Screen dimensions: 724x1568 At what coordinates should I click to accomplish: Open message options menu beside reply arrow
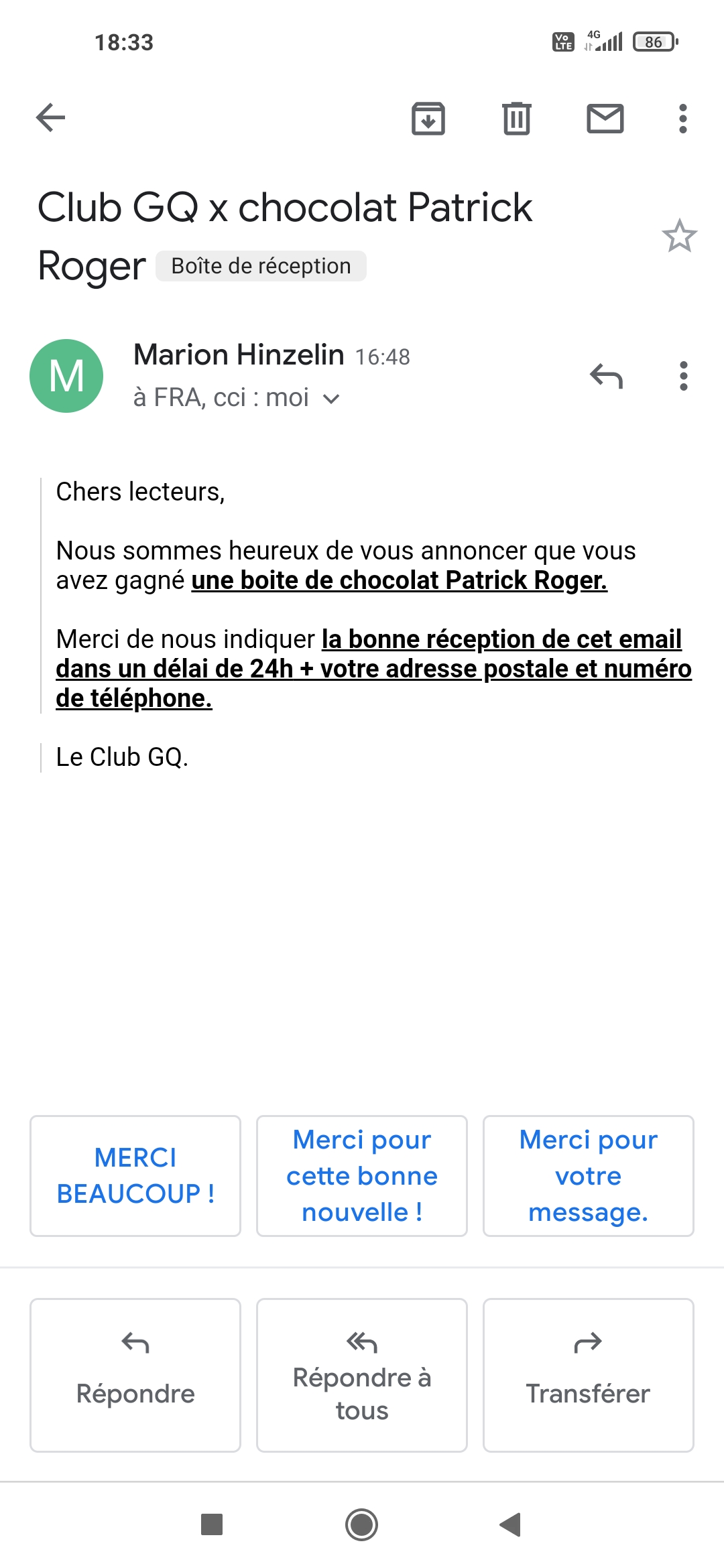[x=684, y=376]
